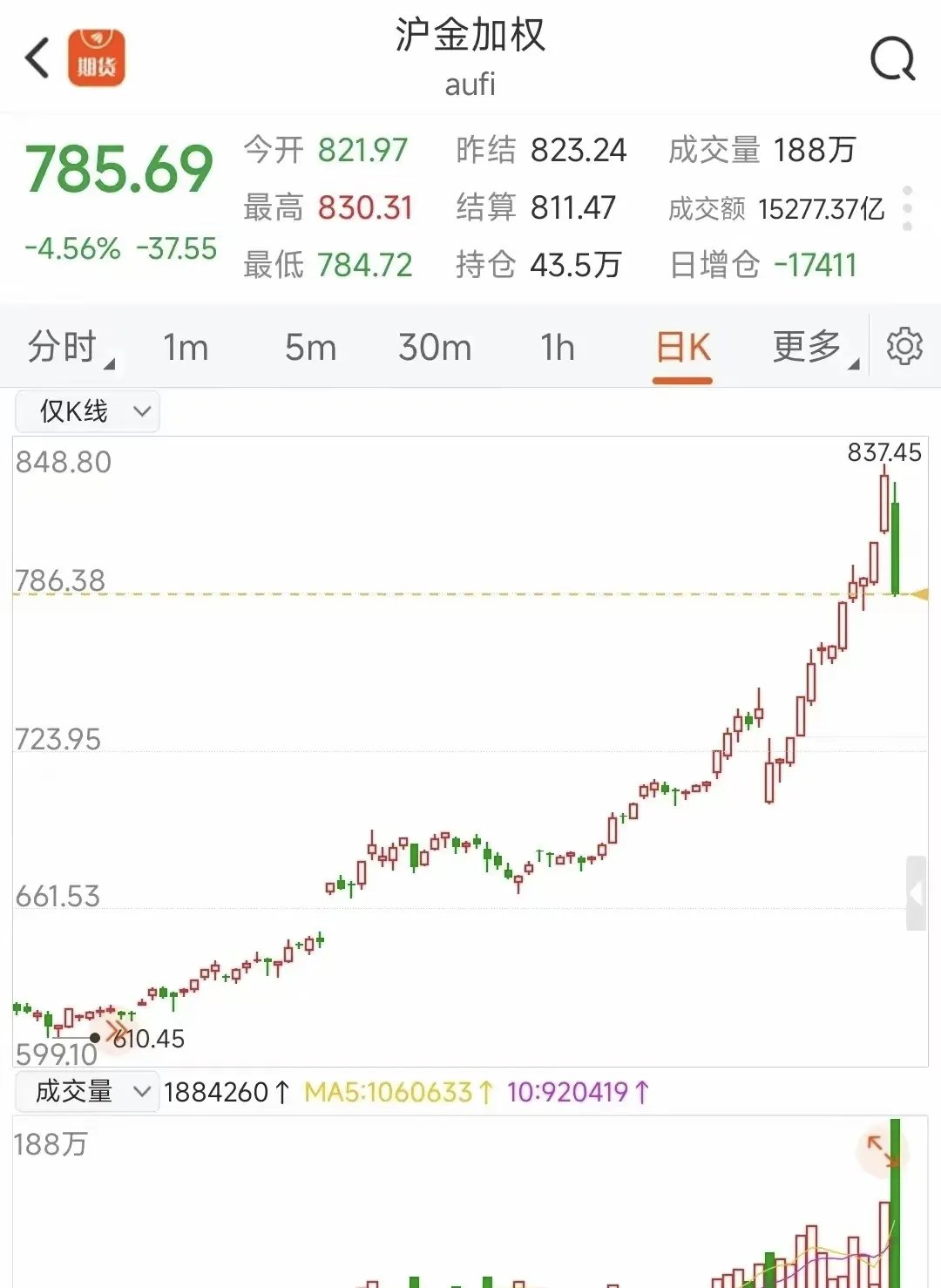
Task: Select the 5m chart interval
Action: [310, 348]
